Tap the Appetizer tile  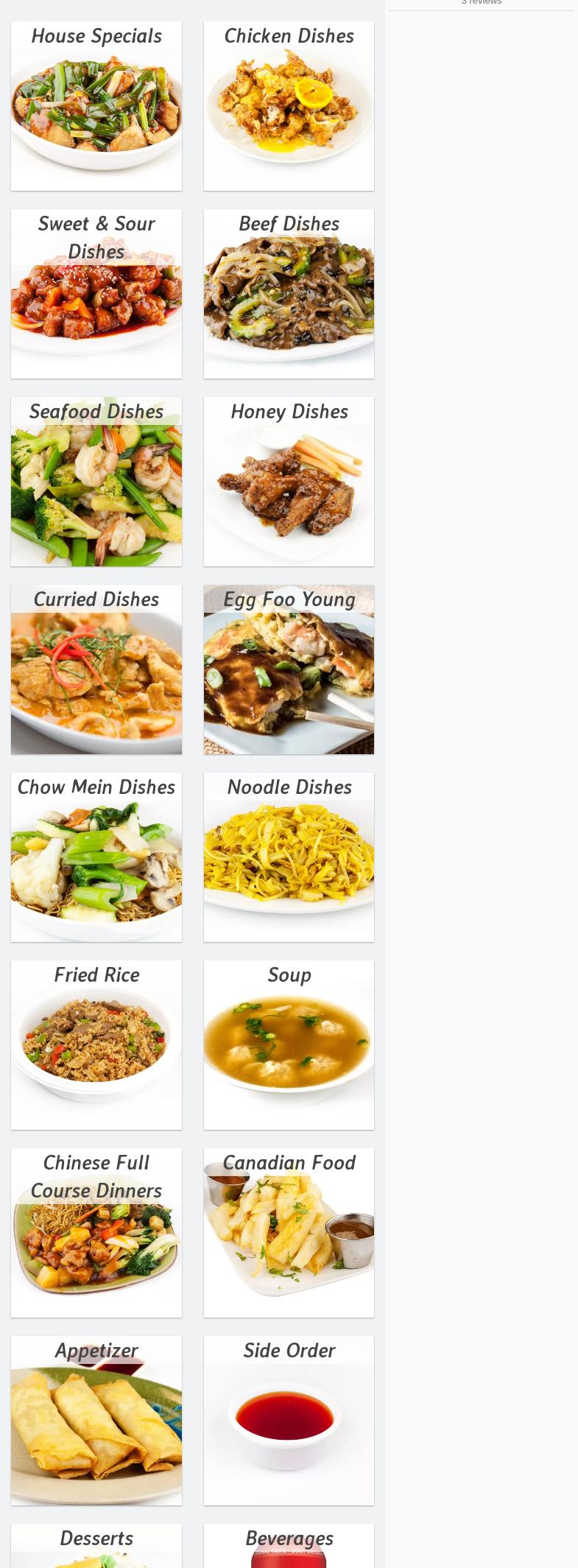[x=96, y=1421]
